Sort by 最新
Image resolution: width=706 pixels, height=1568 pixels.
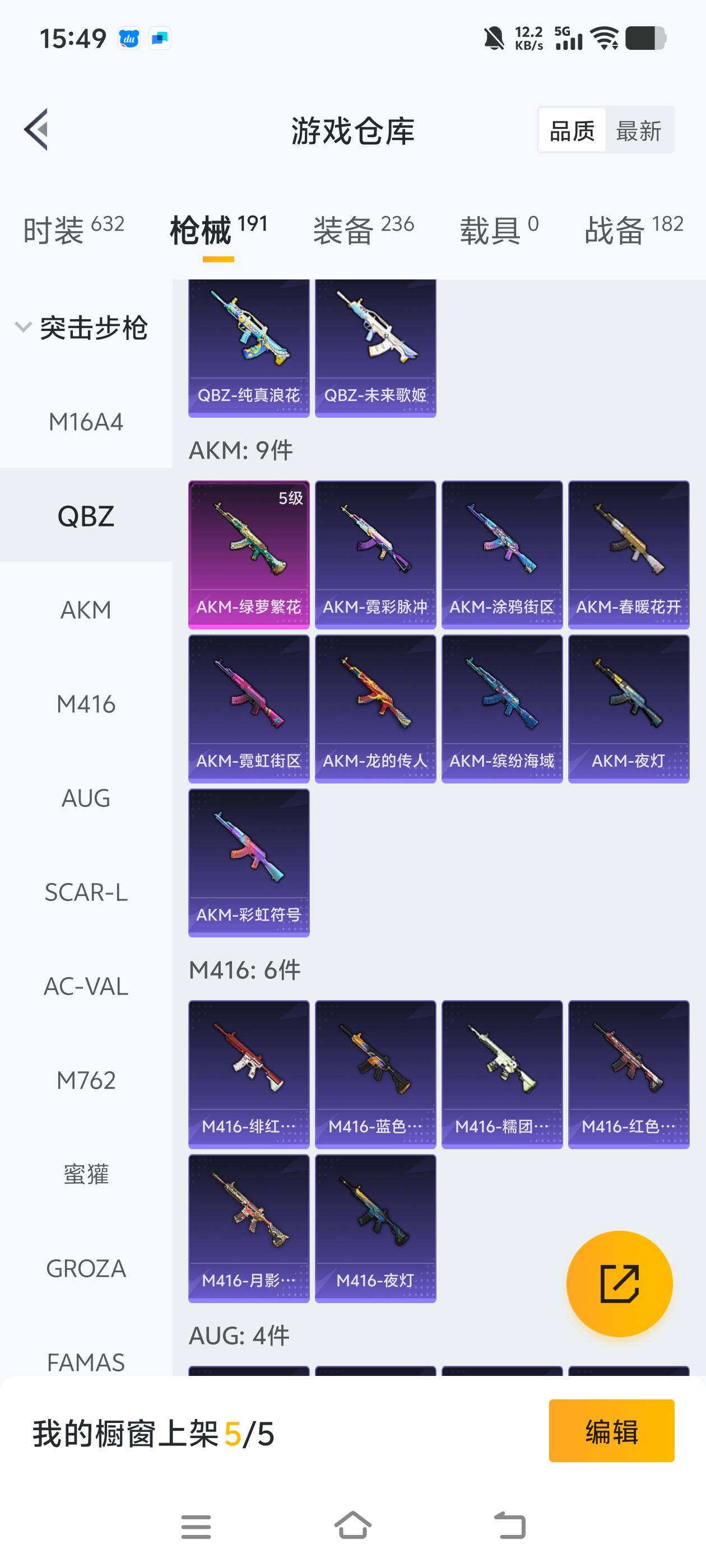pyautogui.click(x=638, y=131)
